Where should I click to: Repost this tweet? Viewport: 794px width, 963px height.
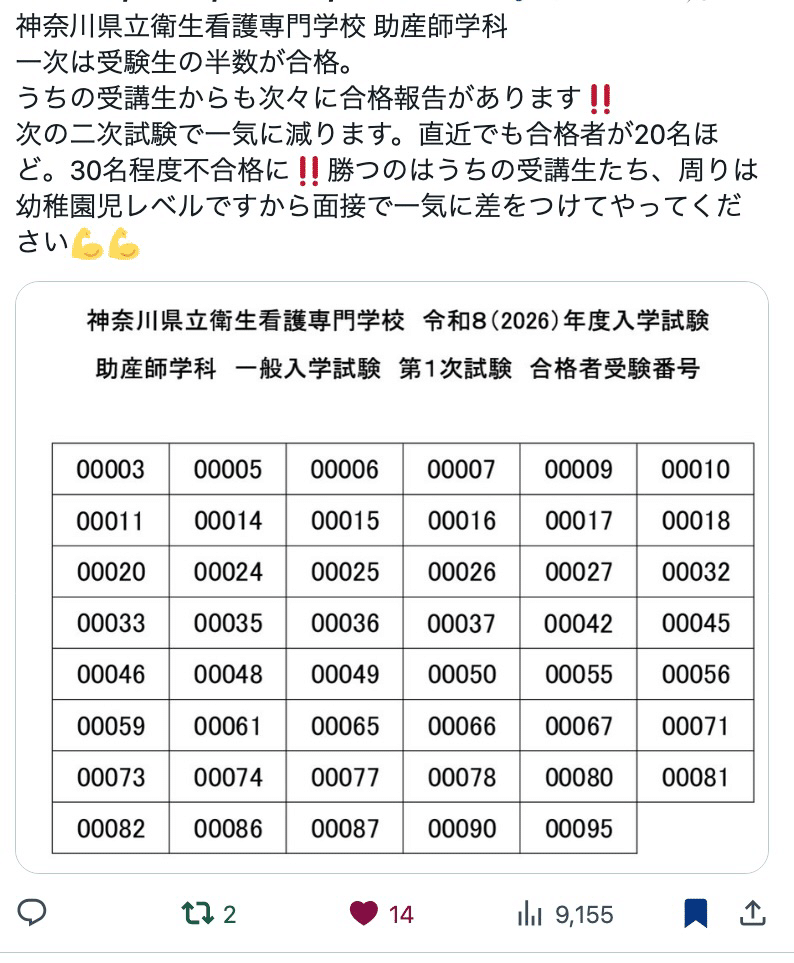pyautogui.click(x=209, y=914)
